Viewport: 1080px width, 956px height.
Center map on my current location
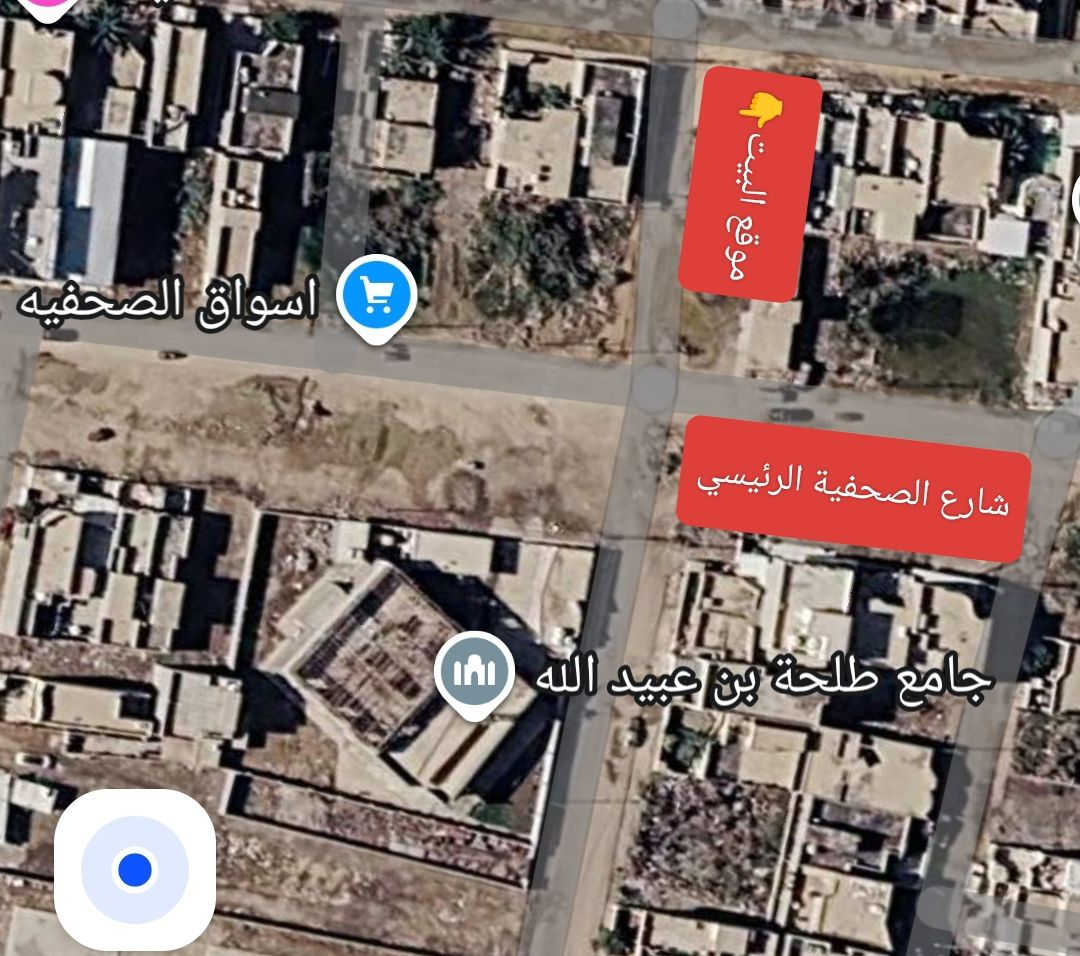[135, 869]
